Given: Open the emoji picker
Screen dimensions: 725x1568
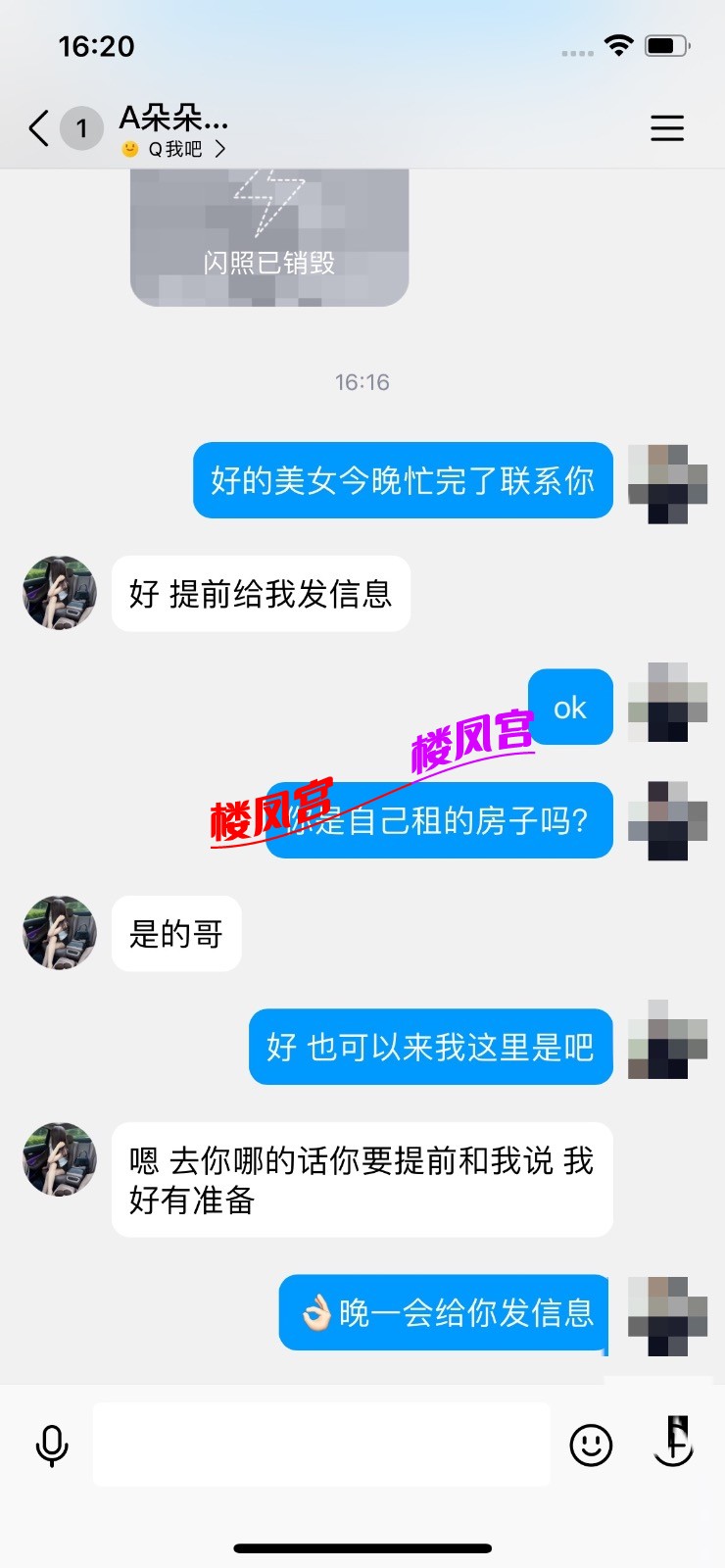Looking at the screenshot, I should coord(591,1445).
